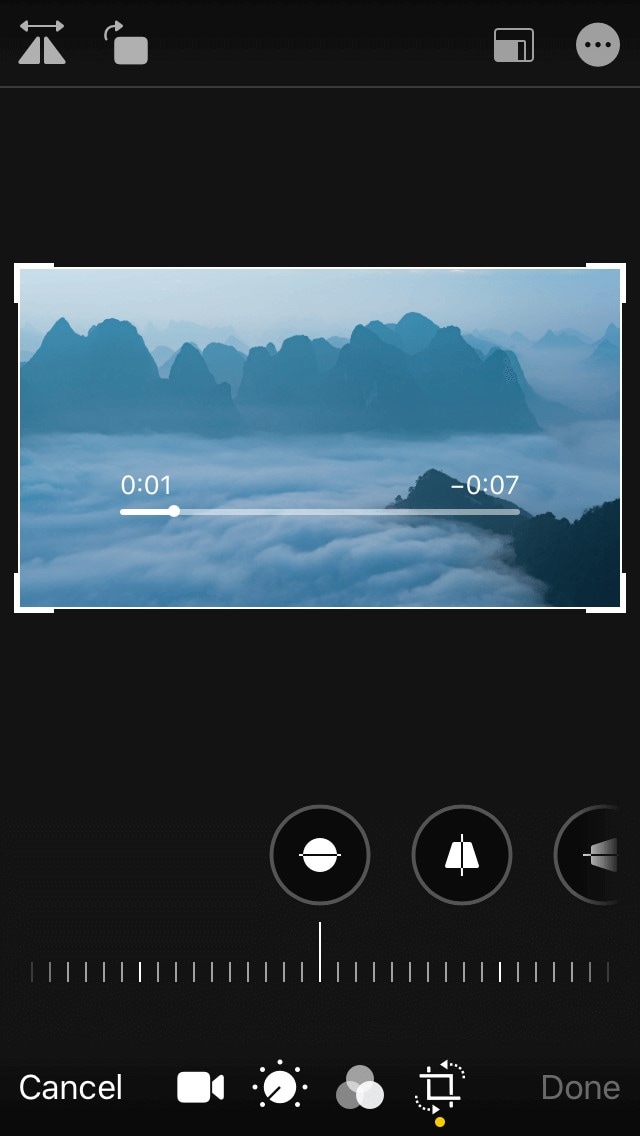Select the vertical perspective tool
This screenshot has height=1136, width=640.
point(462,855)
